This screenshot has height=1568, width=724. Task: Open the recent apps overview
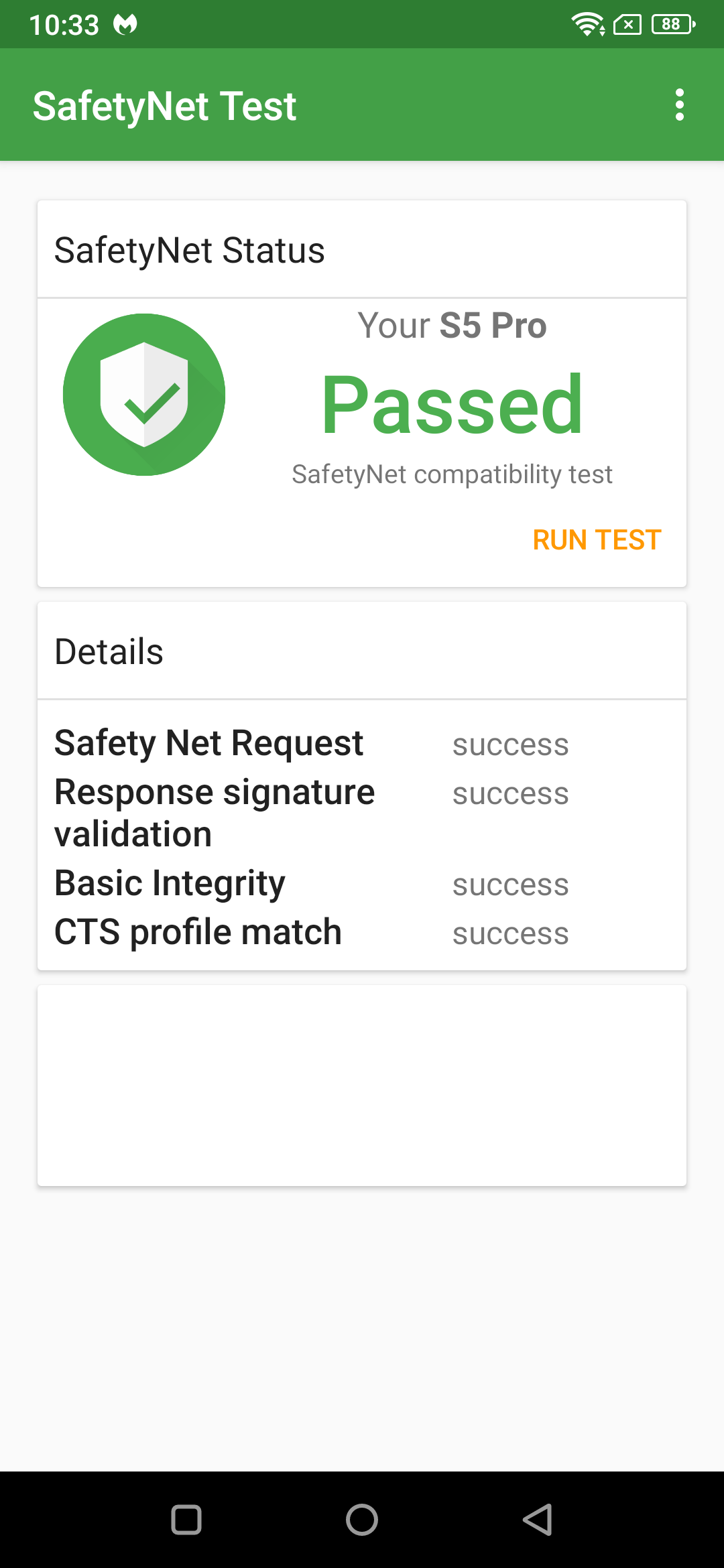pos(186,1519)
